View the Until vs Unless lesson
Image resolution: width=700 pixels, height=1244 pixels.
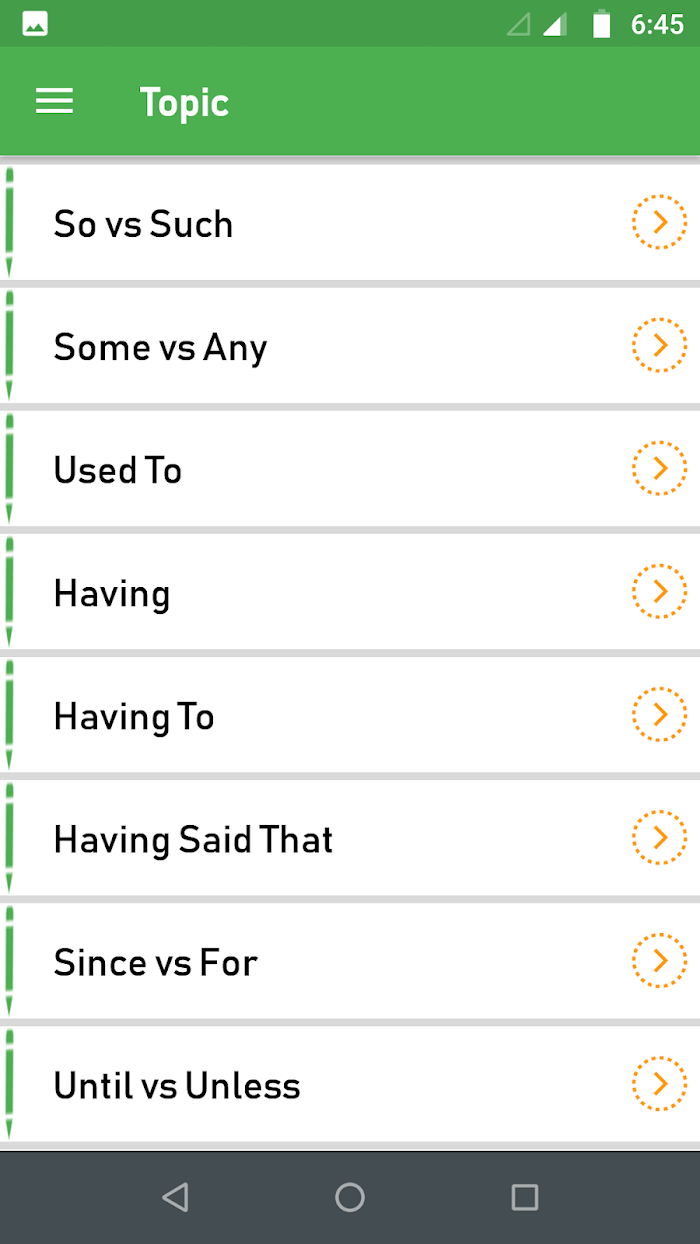click(x=350, y=1084)
